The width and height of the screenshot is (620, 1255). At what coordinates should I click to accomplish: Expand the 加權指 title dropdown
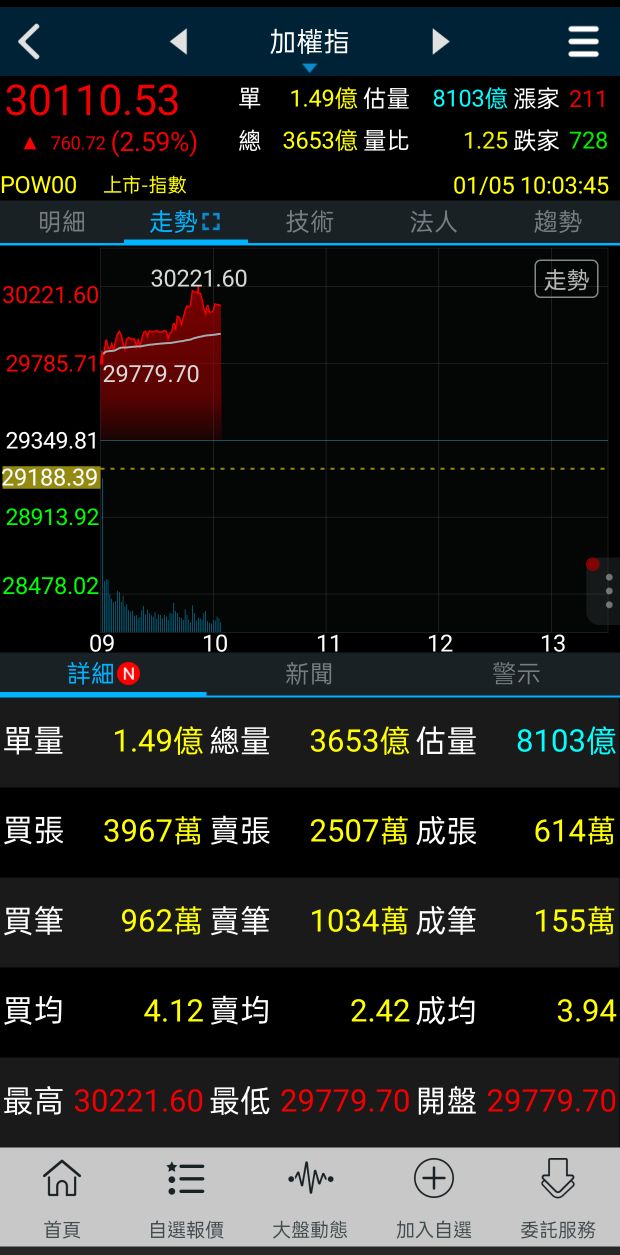(309, 47)
